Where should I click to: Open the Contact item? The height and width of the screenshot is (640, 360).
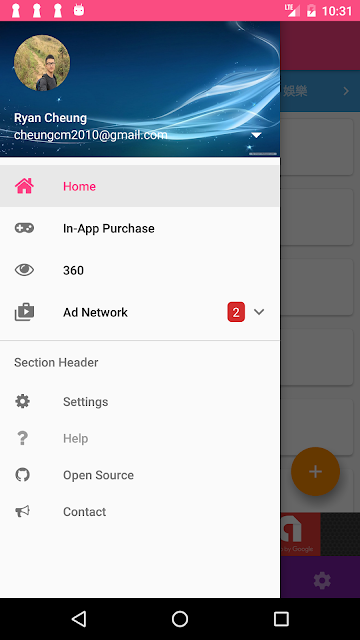pyautogui.click(x=140, y=512)
